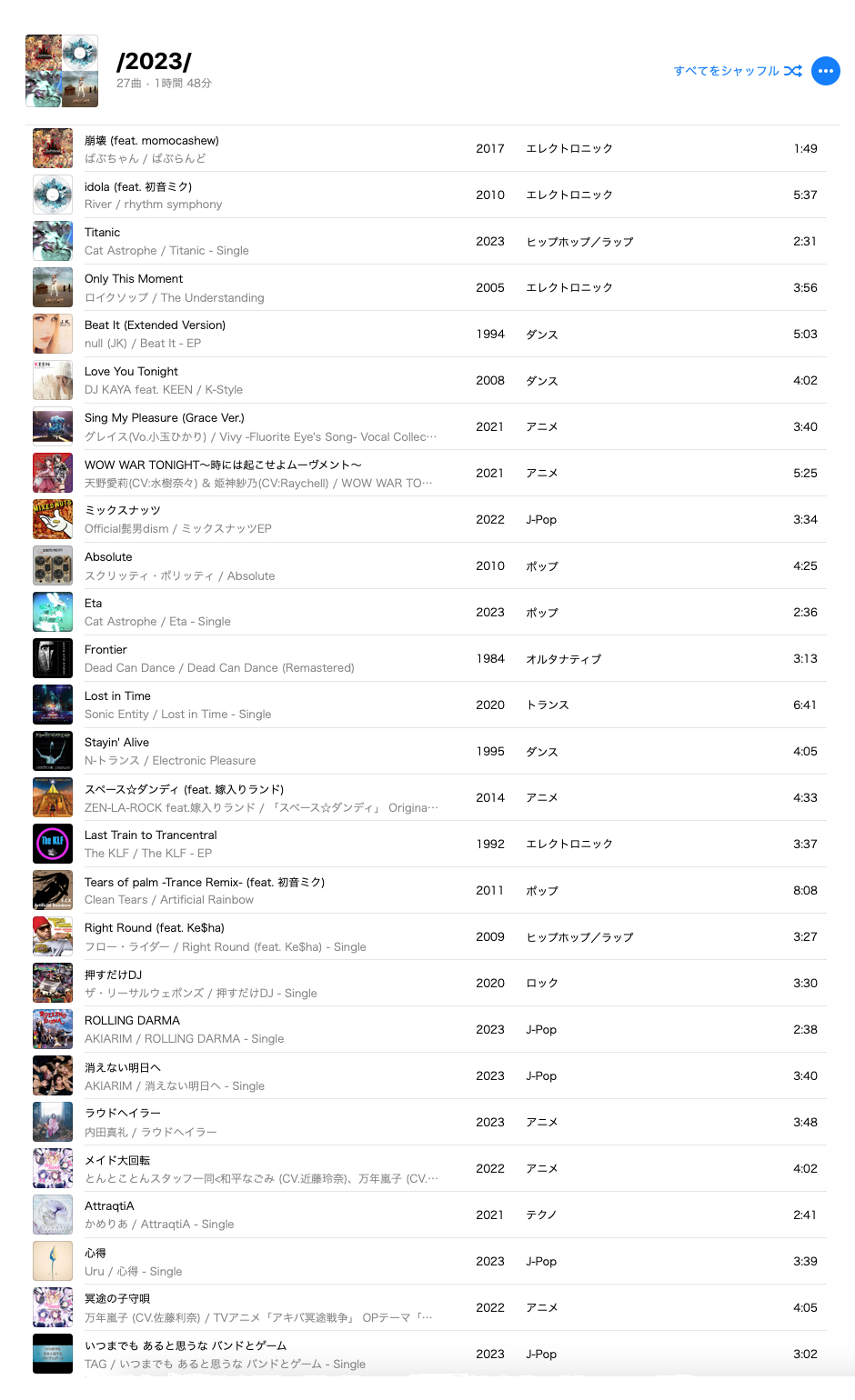Image resolution: width=855 pixels, height=1400 pixels.
Task: Shuffle all songs in the /2023/ playlist
Action: click(x=738, y=71)
